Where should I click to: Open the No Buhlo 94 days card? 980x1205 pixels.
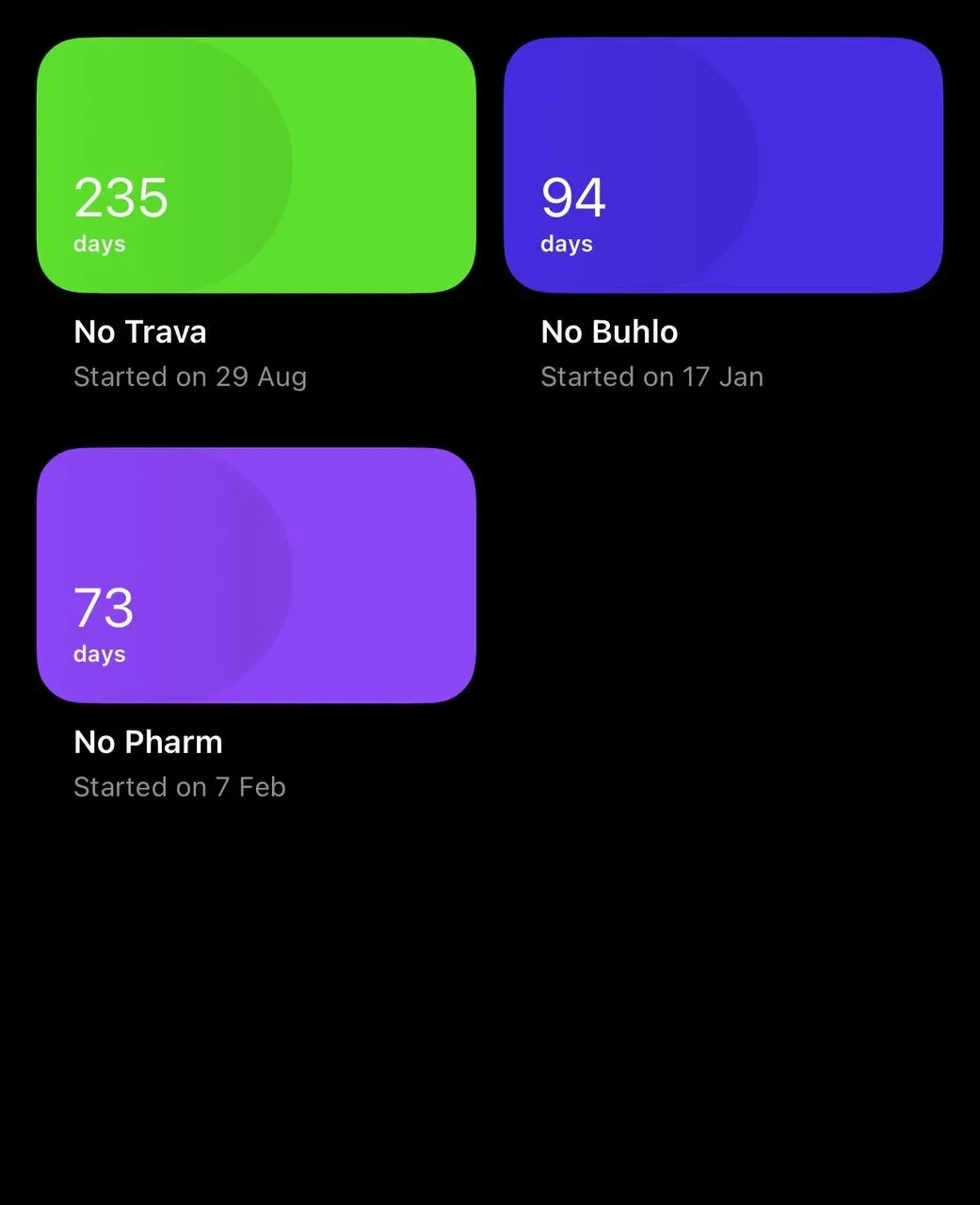[723, 166]
